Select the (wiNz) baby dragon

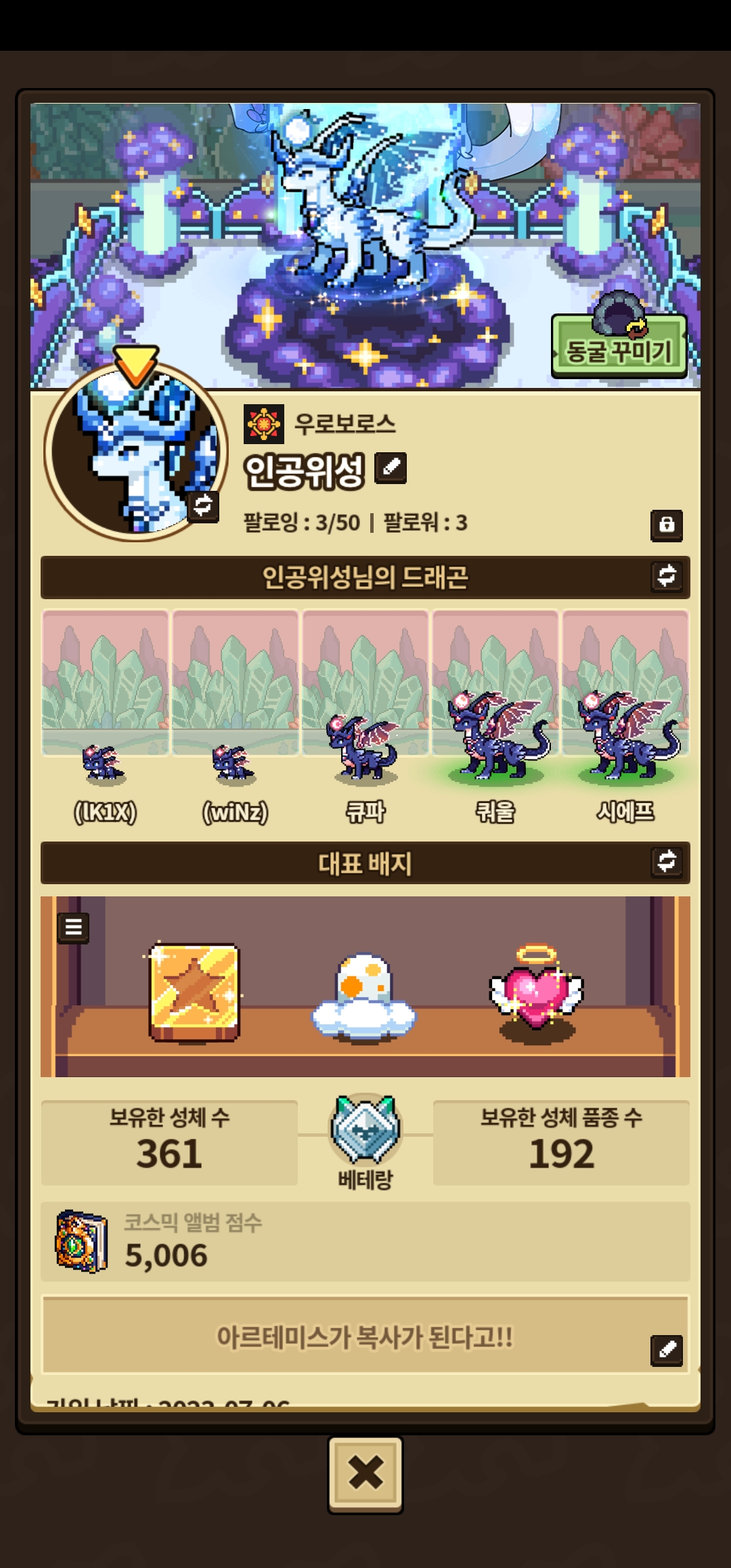point(235,718)
